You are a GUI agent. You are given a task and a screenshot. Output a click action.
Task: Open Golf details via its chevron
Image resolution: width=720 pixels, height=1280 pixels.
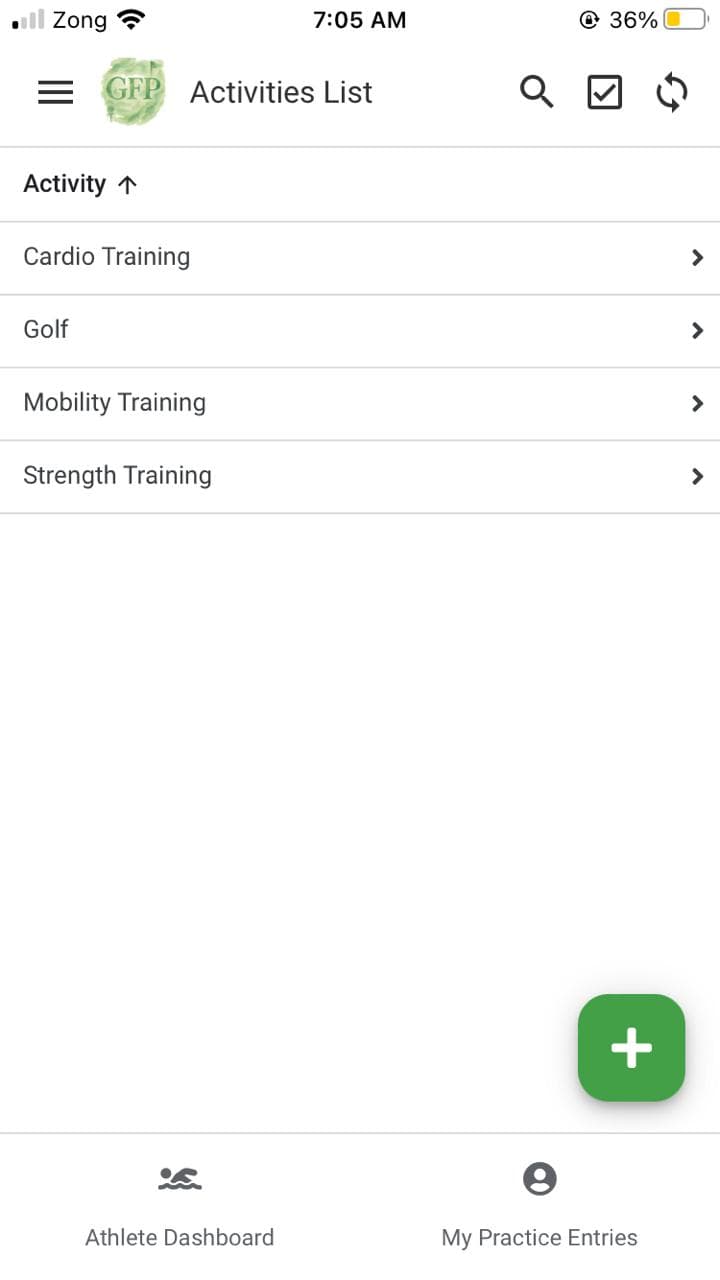(x=697, y=330)
